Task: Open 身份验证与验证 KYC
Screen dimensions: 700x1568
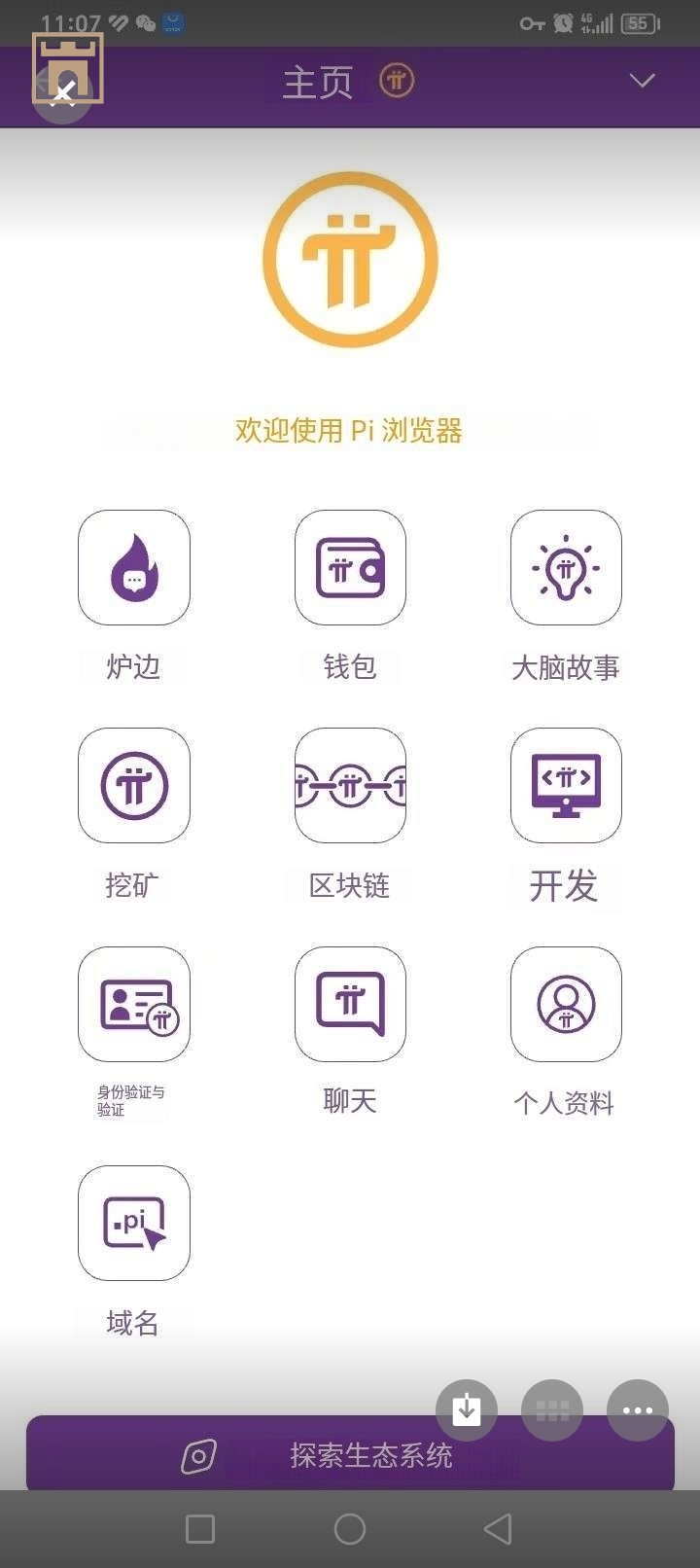Action: tap(134, 1005)
